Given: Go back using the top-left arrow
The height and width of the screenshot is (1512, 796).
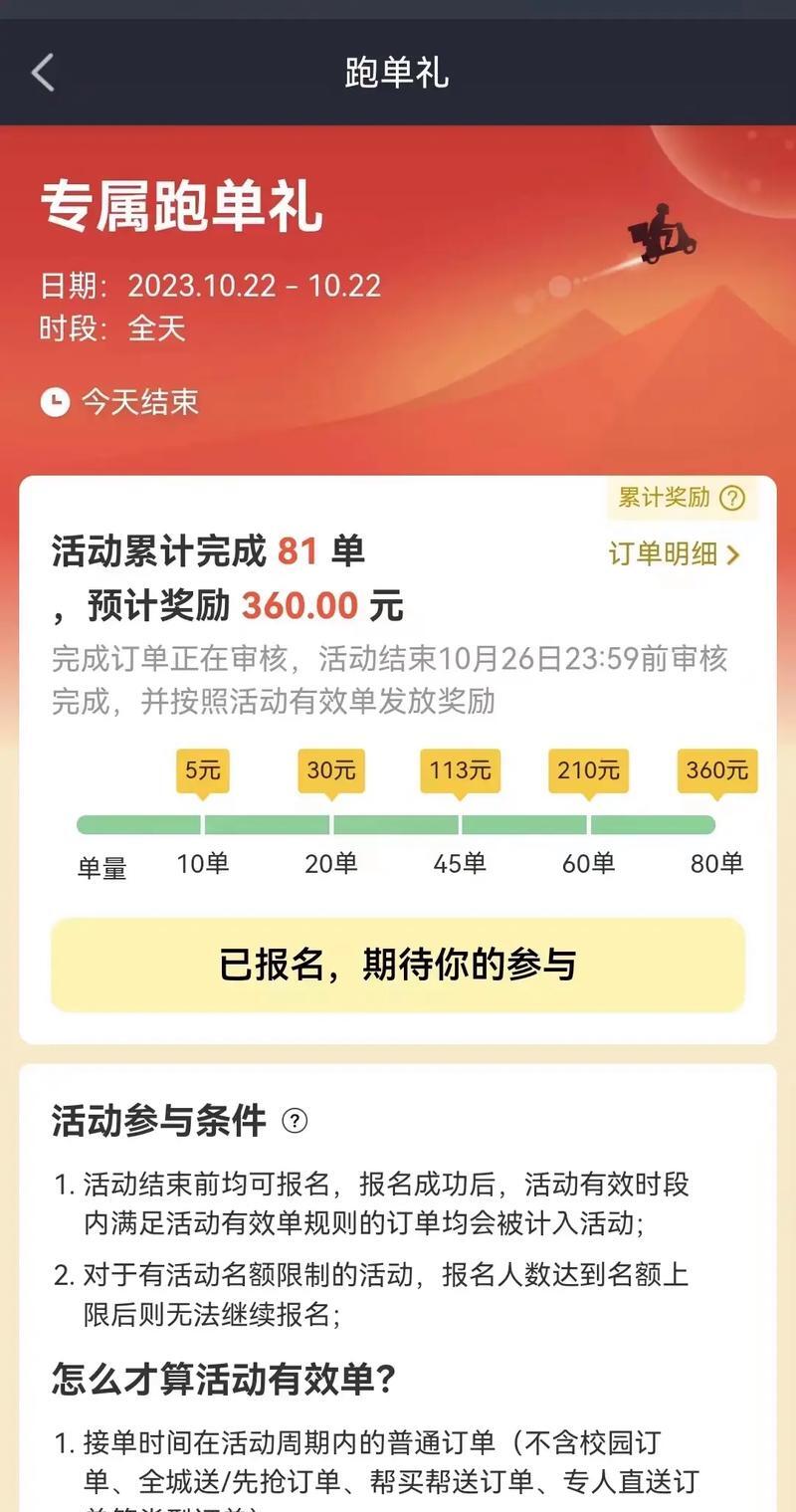Looking at the screenshot, I should (x=43, y=73).
